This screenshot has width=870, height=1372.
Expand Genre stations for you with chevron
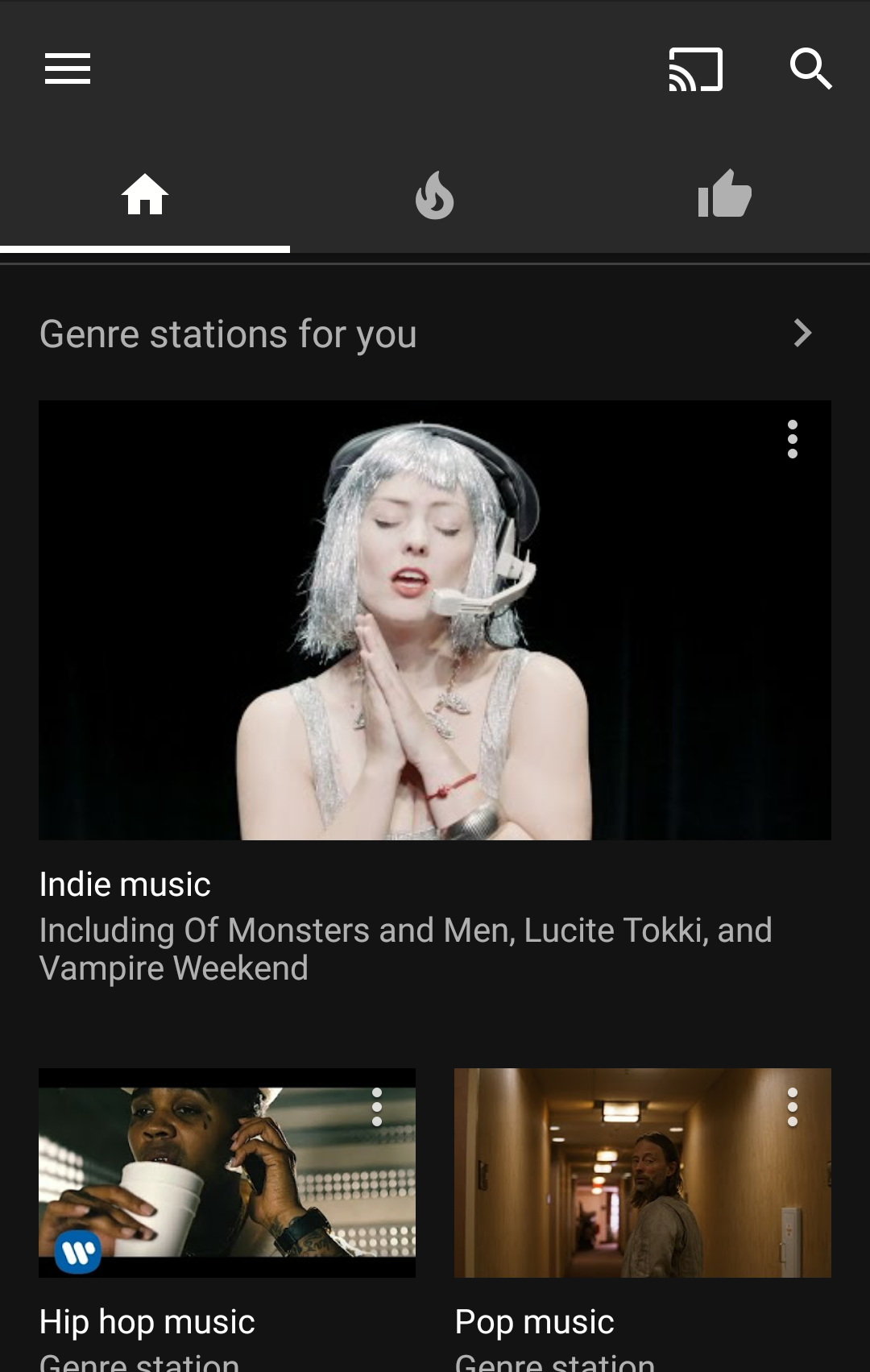point(802,333)
